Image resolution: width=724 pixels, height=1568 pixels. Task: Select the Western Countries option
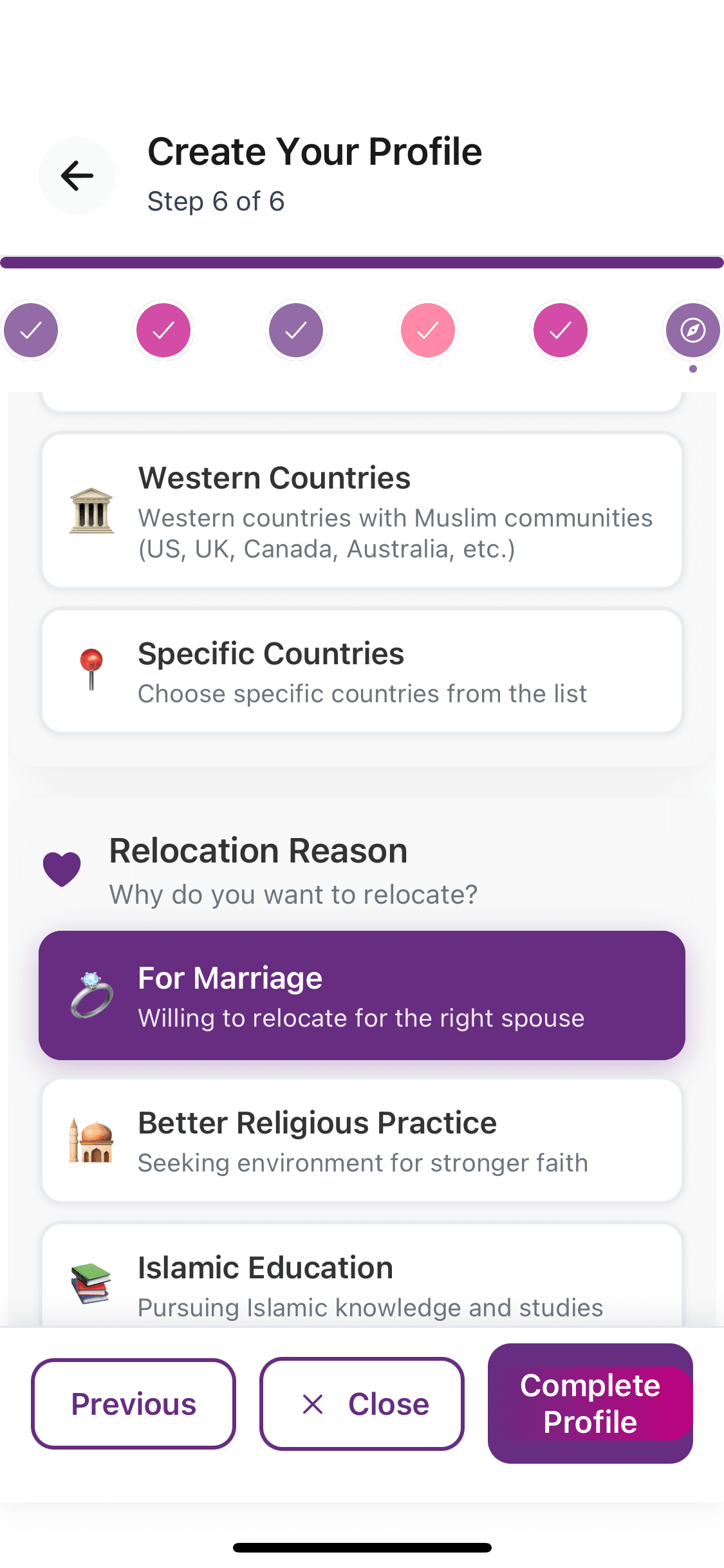coord(362,511)
